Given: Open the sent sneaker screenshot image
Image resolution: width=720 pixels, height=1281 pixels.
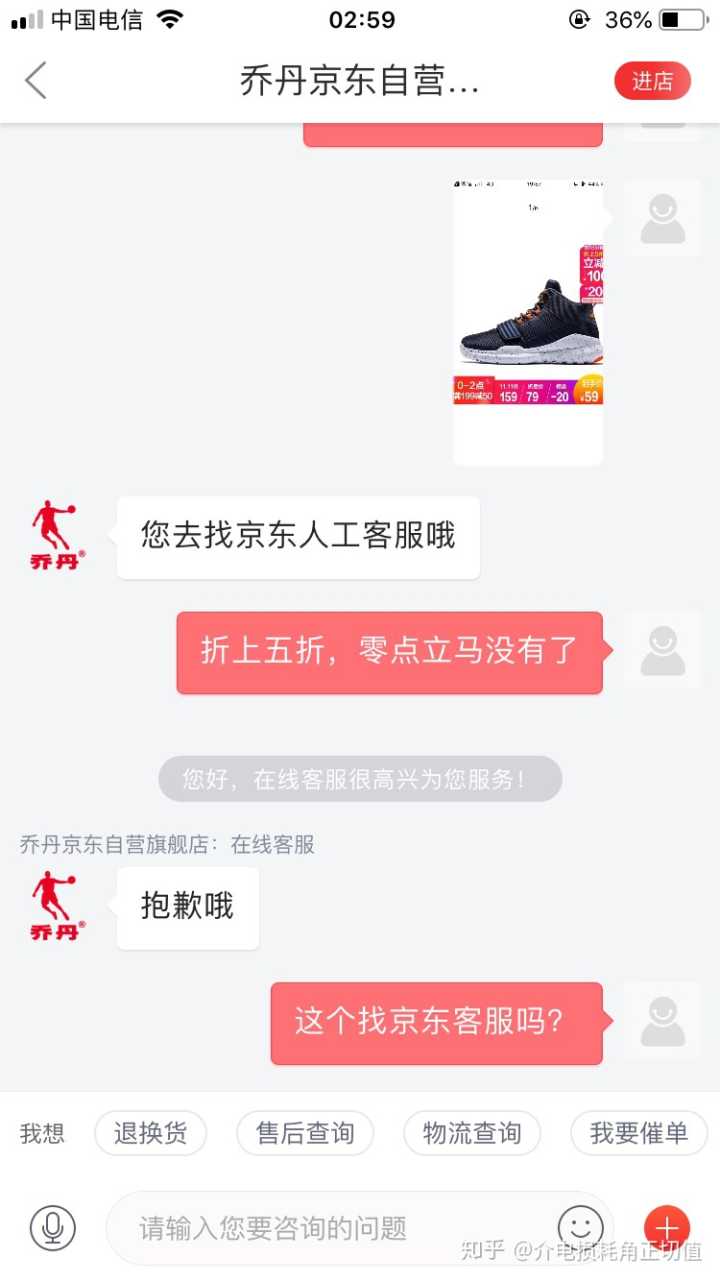Looking at the screenshot, I should click(528, 322).
